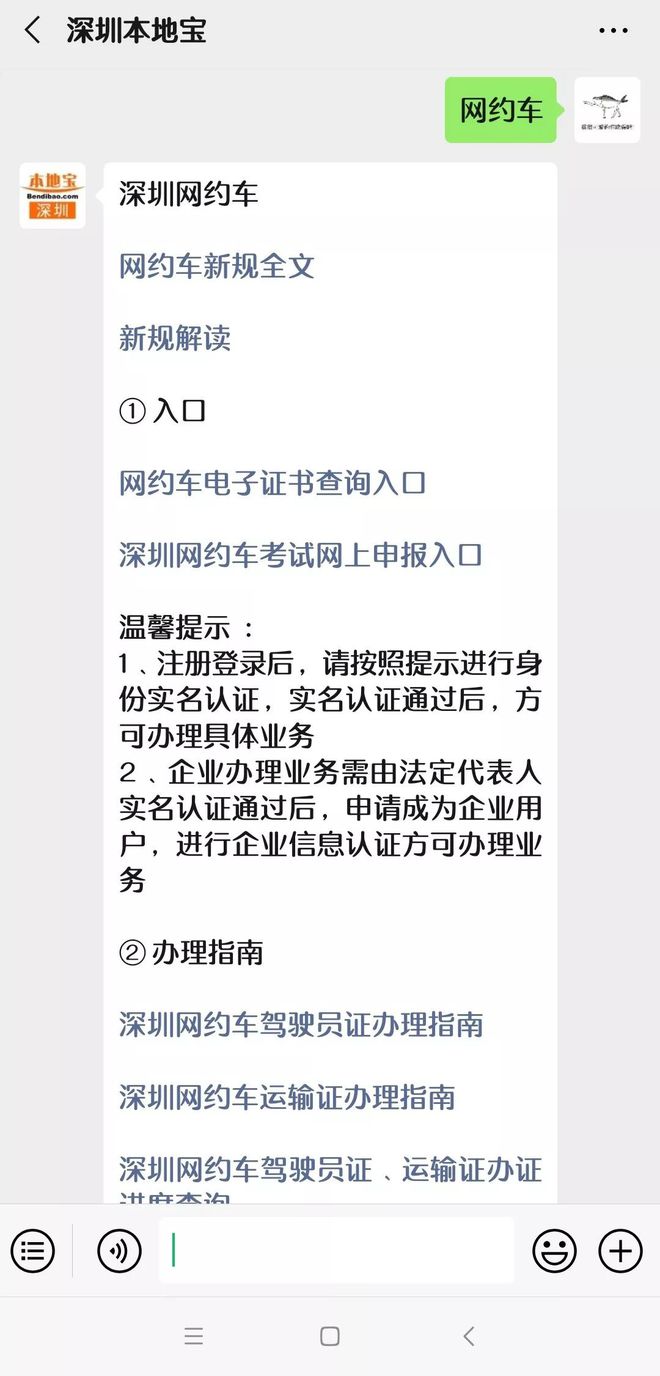Open 深圳网约车运输证办理指南 link
Viewport: 660px width, 1376px height.
tap(287, 1097)
